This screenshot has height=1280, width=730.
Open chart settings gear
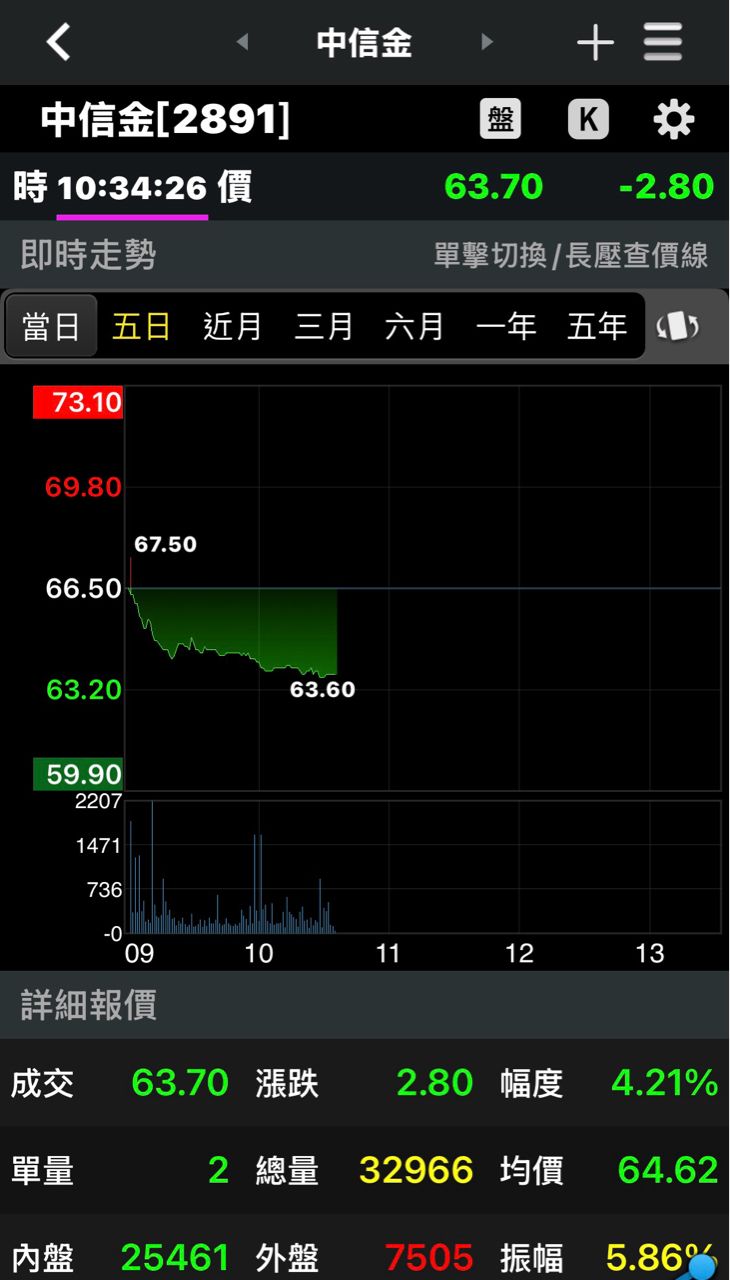[x=673, y=119]
